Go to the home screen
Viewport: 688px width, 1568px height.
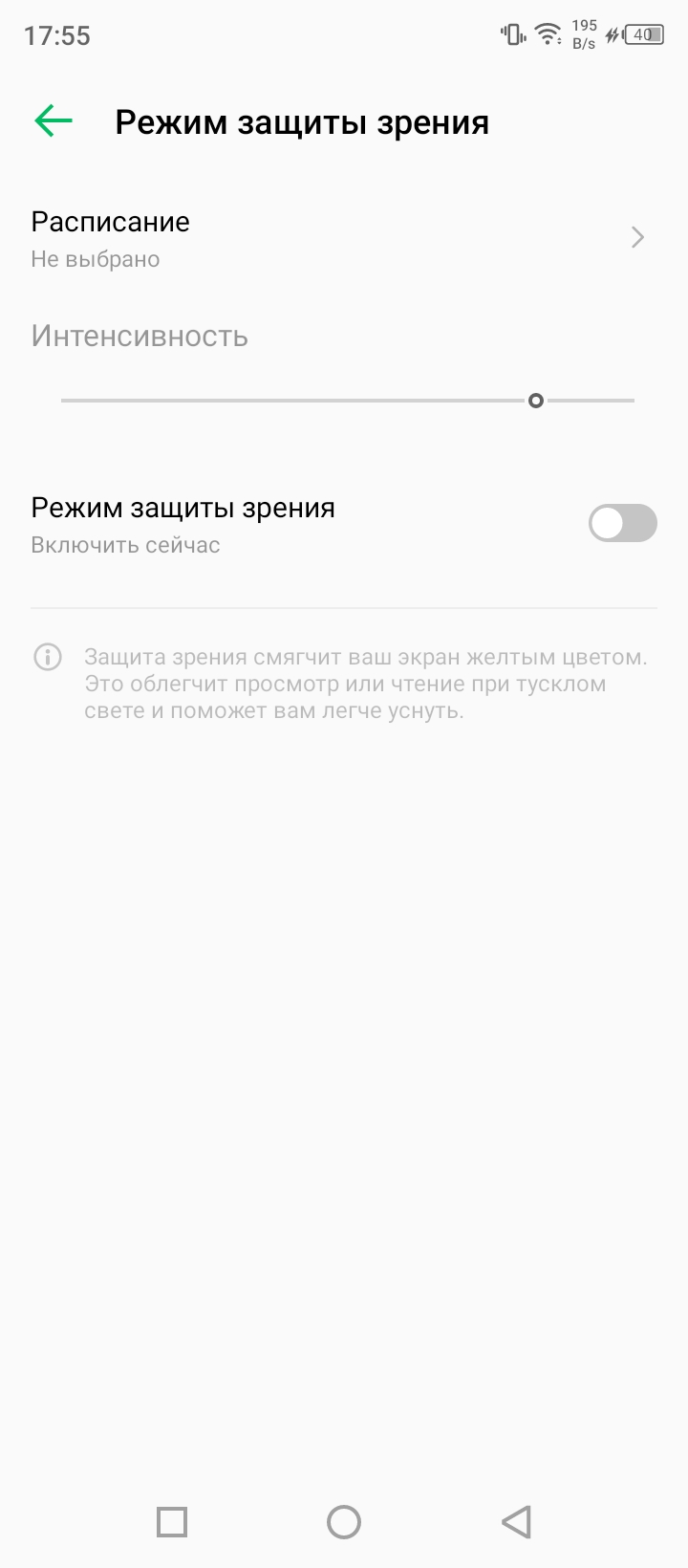point(344,1521)
